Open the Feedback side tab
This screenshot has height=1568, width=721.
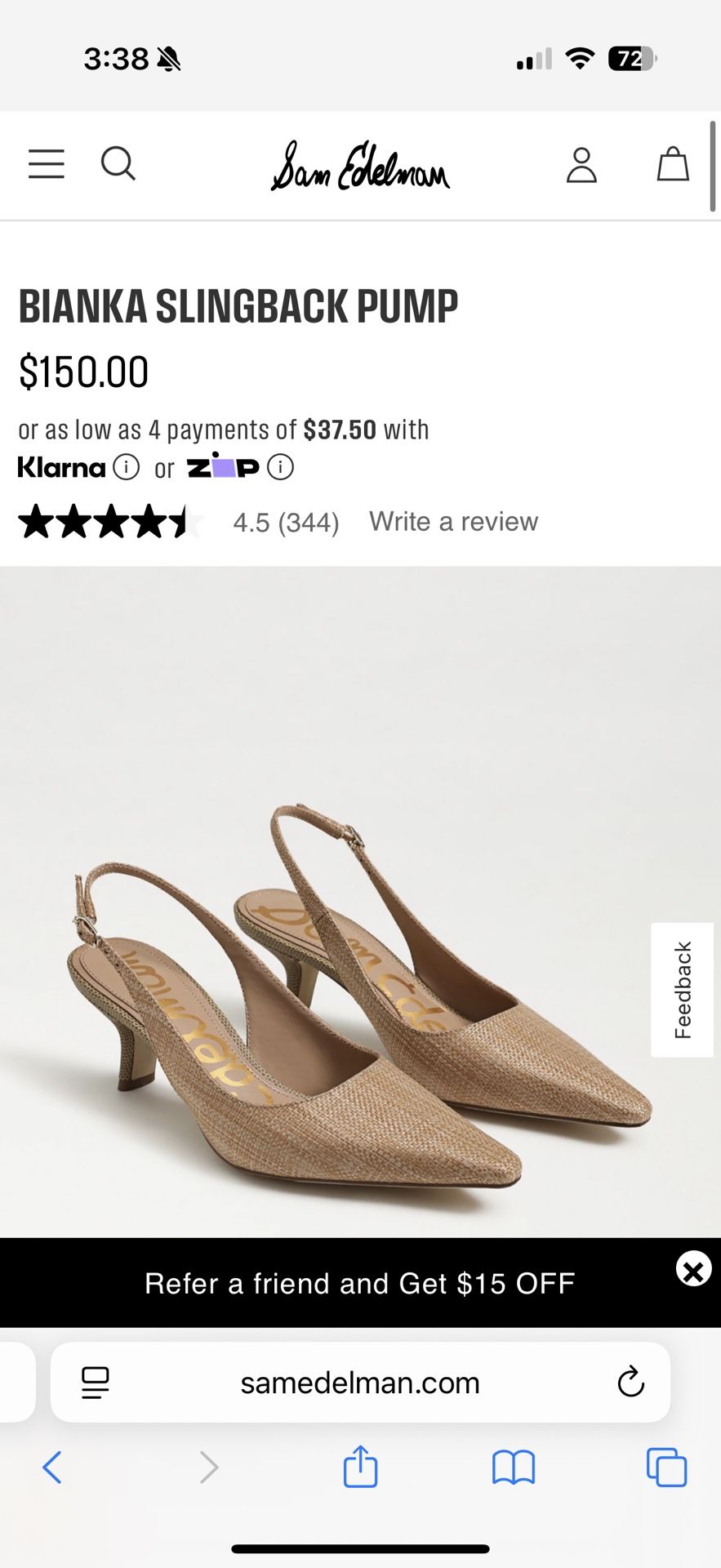click(x=683, y=990)
